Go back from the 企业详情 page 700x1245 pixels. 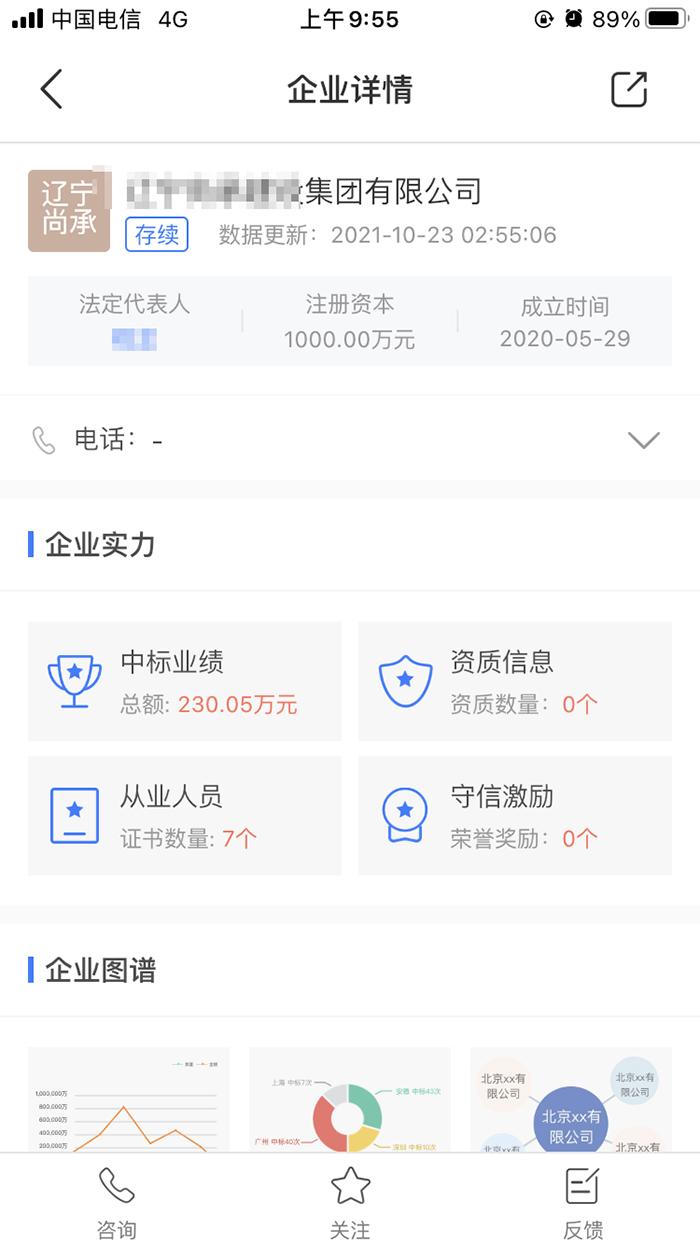tap(52, 89)
